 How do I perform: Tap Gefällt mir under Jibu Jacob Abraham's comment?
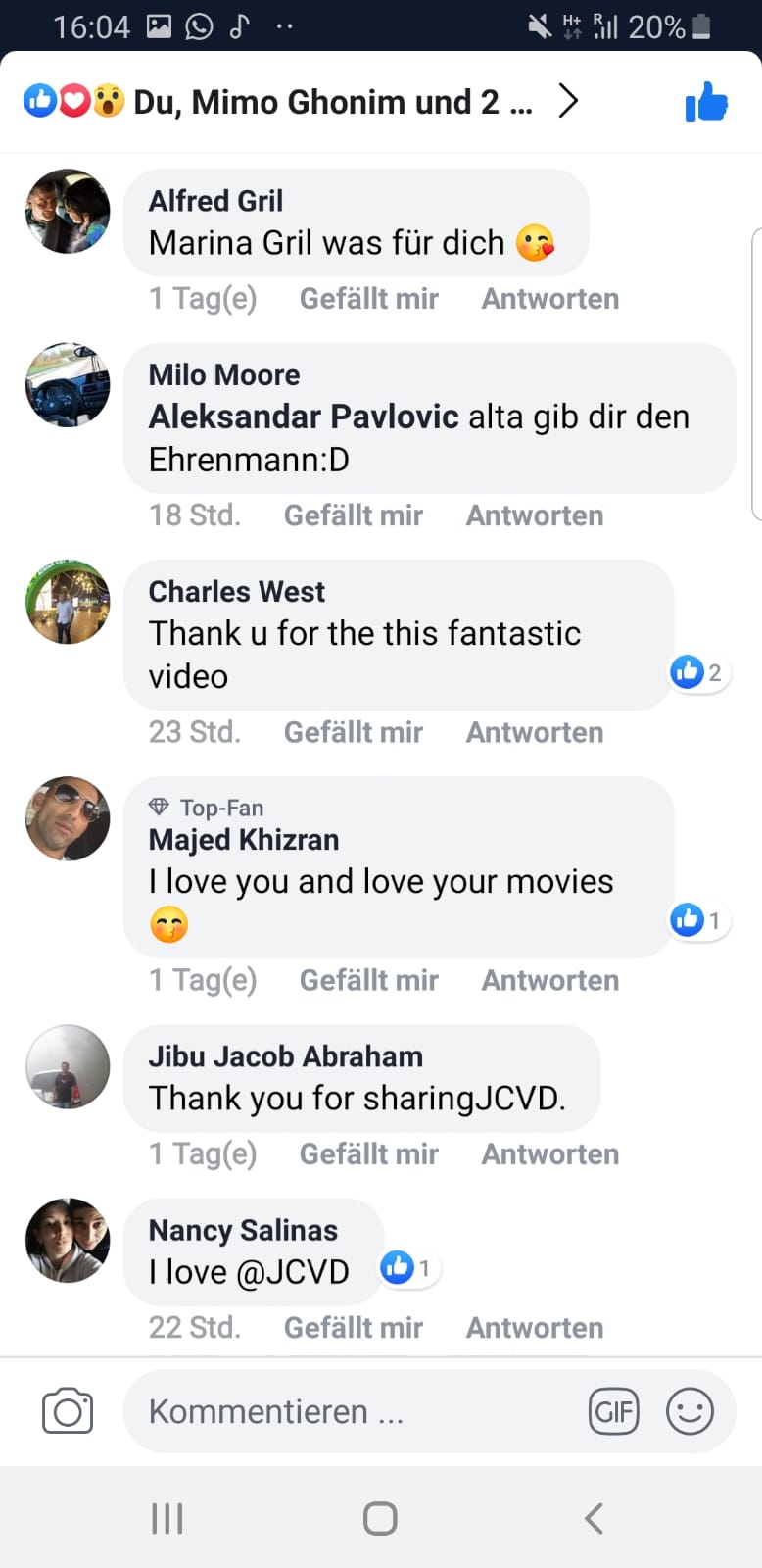tap(369, 1153)
